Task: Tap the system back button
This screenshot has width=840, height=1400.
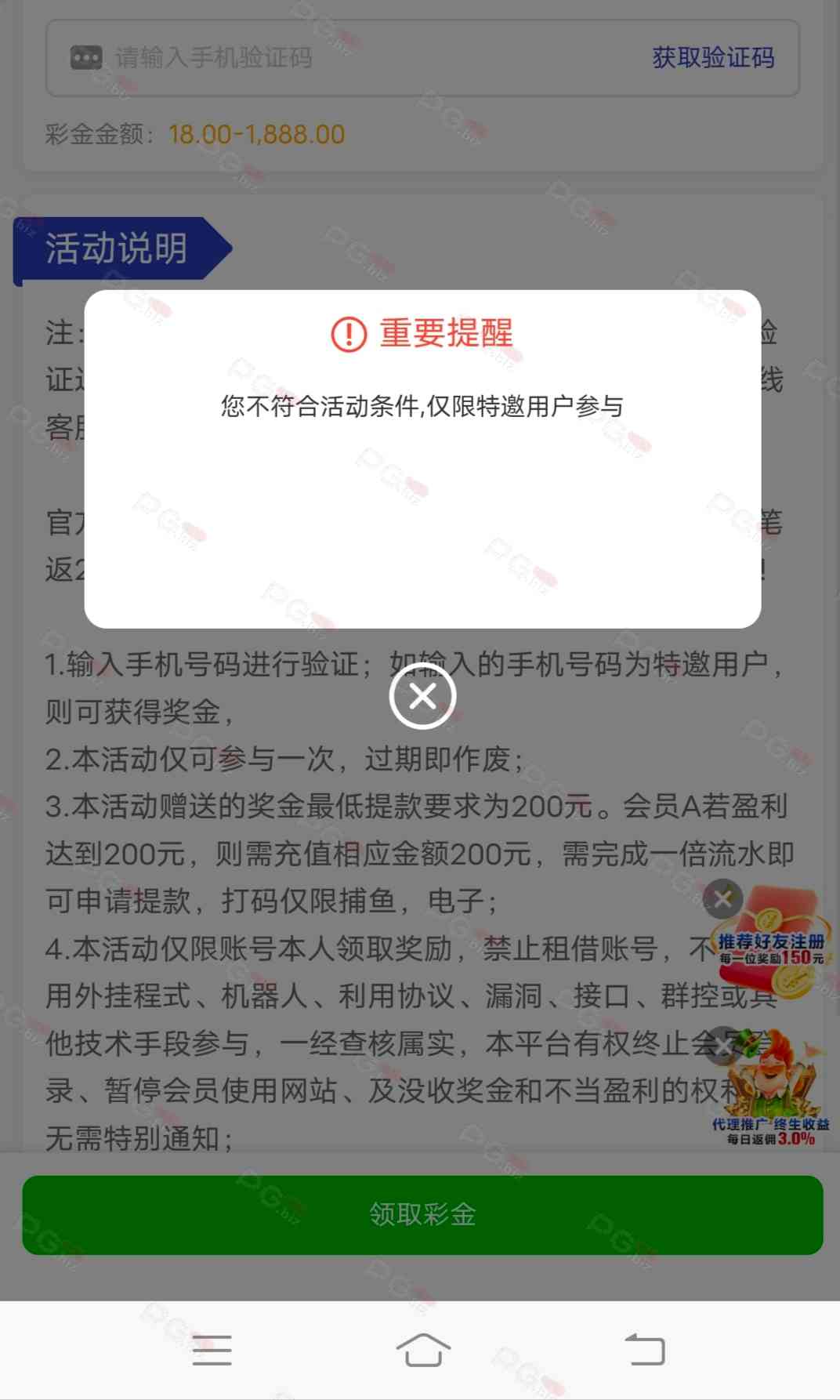Action: point(644,1350)
